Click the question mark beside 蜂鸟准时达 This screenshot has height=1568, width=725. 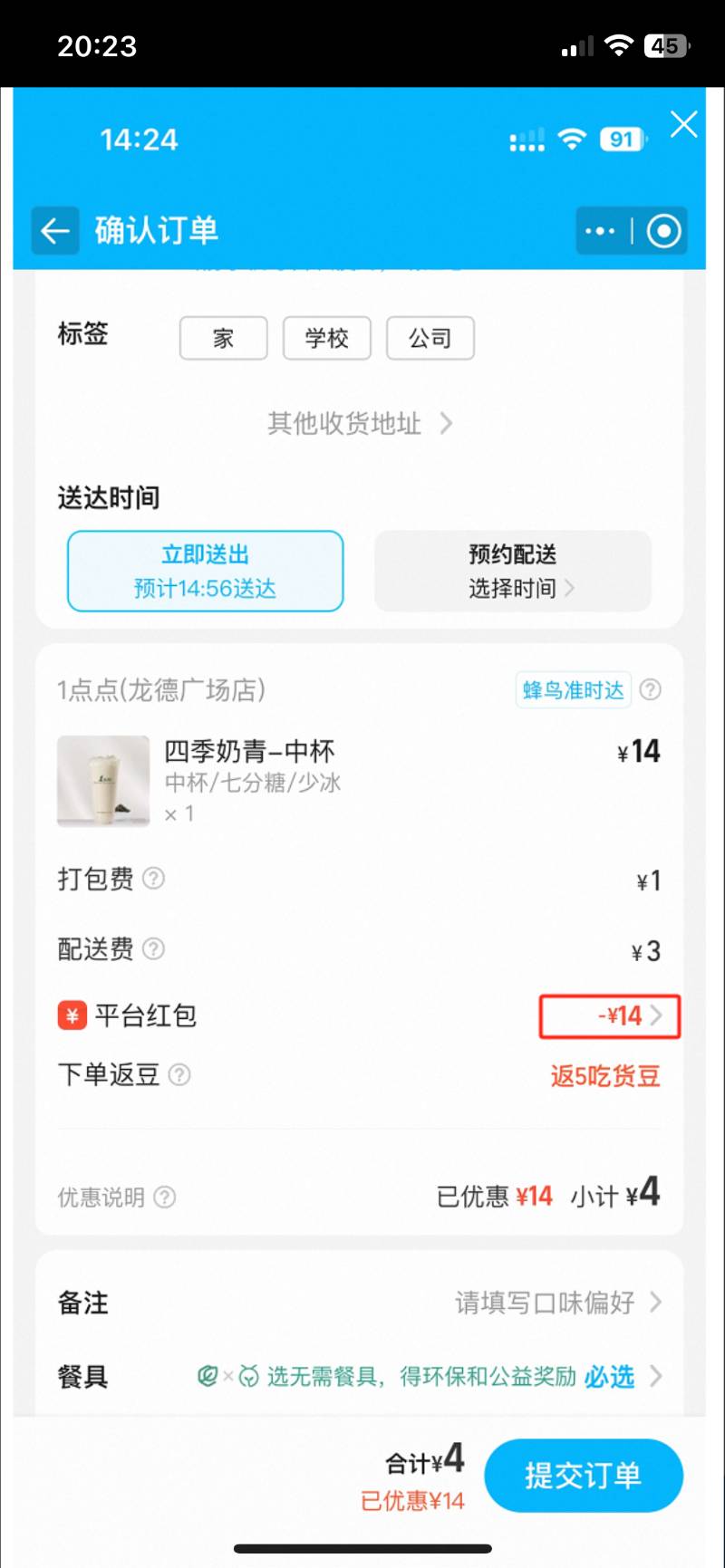pos(650,689)
